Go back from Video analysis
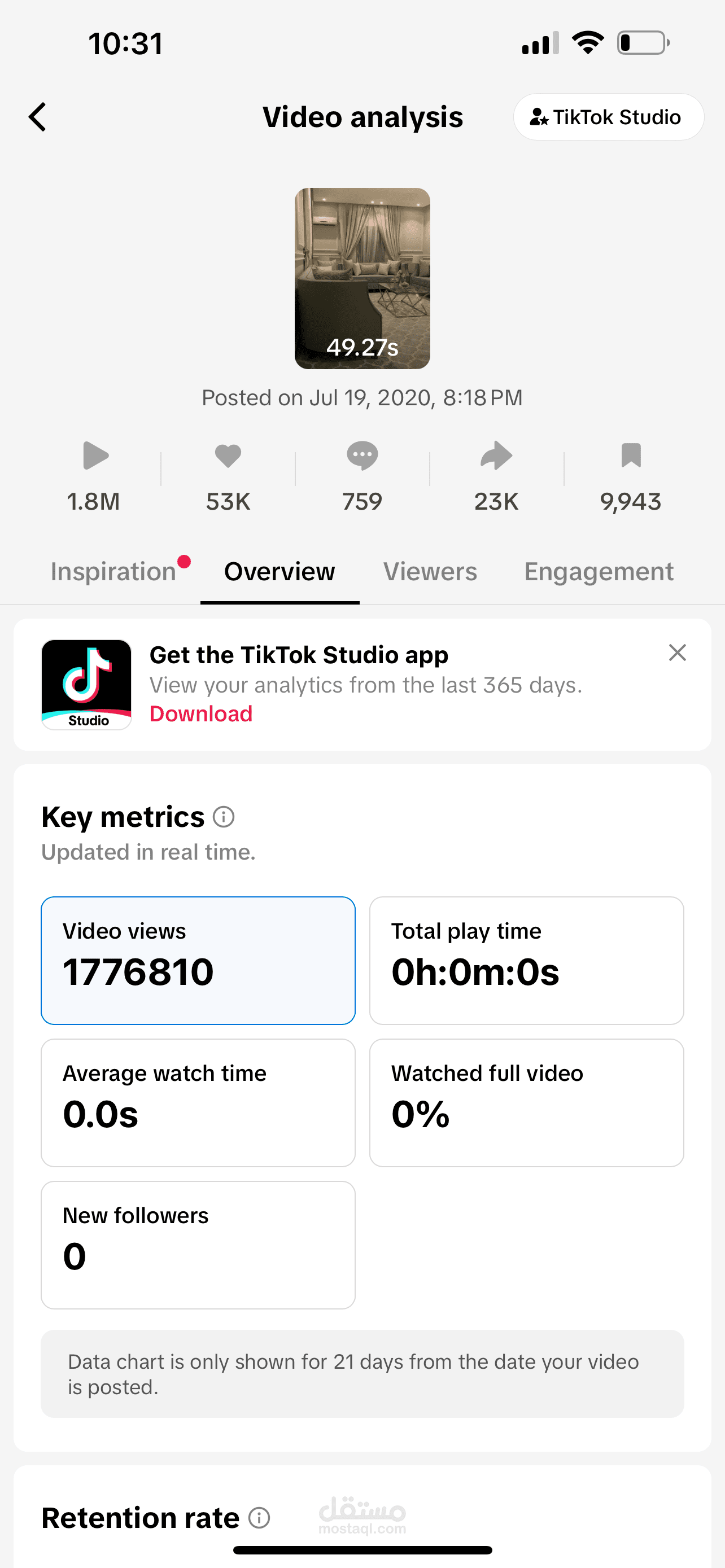Image resolution: width=725 pixels, height=1568 pixels. [38, 117]
